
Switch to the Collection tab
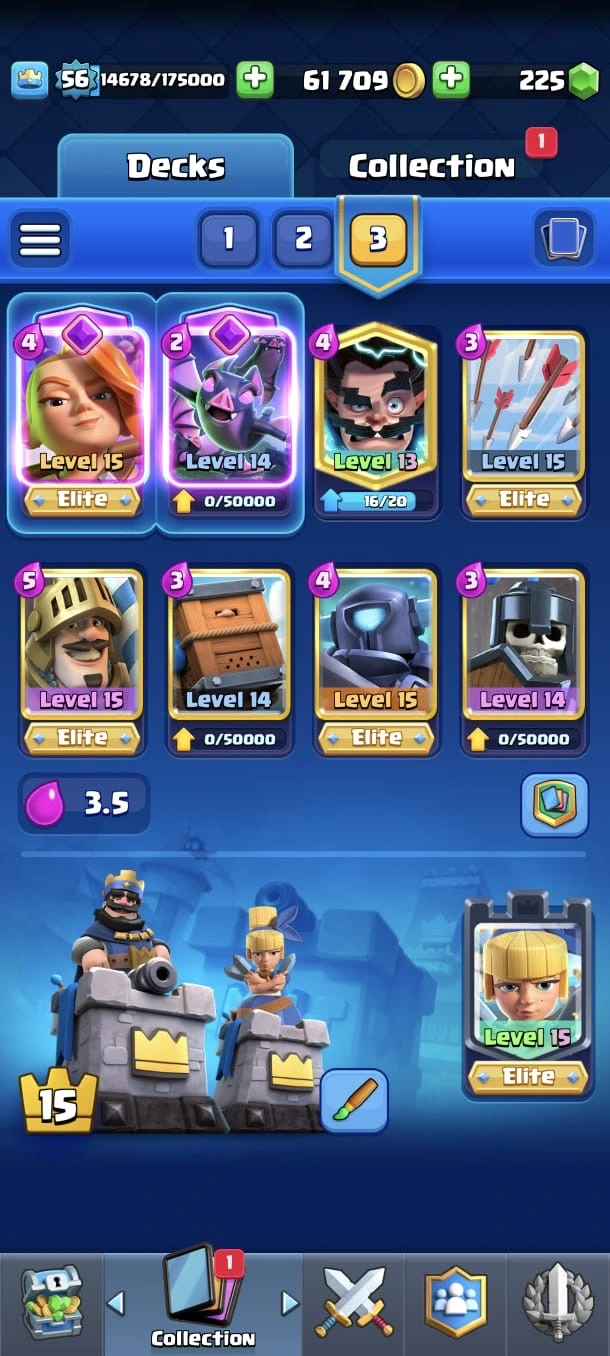point(431,166)
